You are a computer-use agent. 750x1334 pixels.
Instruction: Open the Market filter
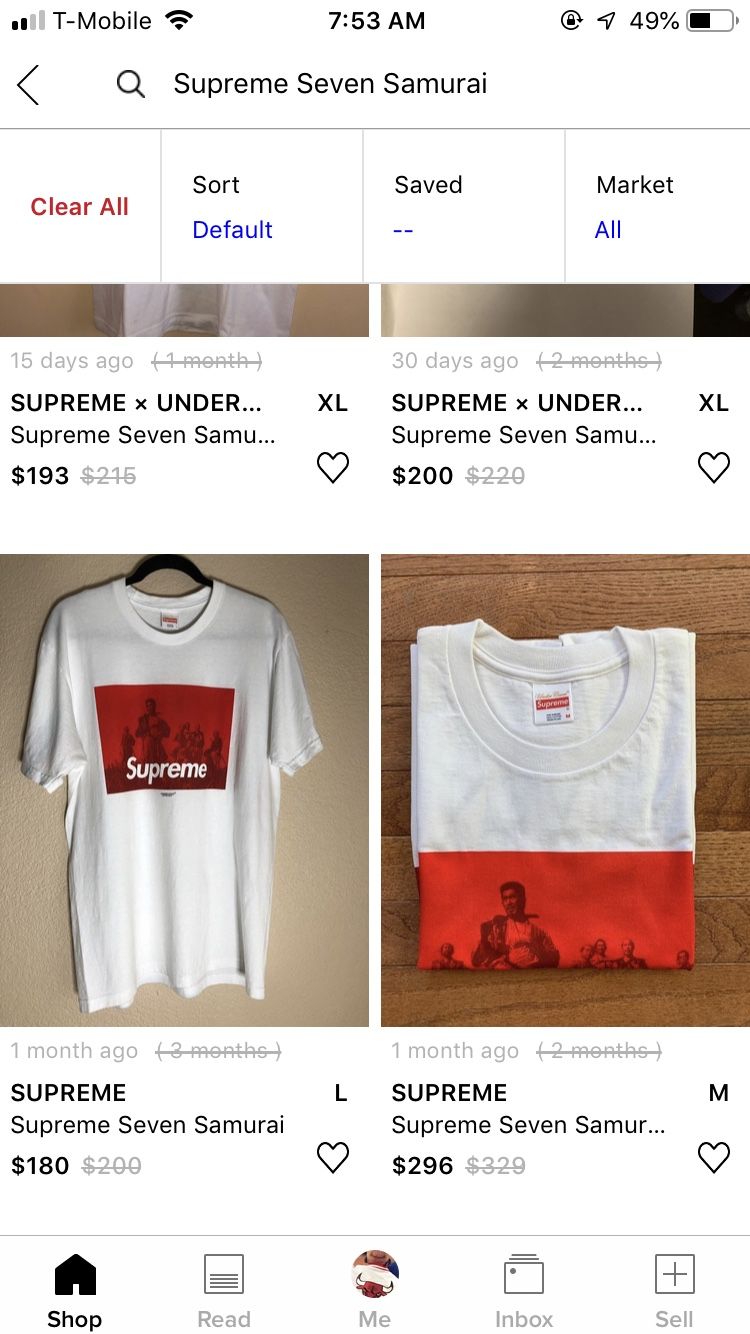(658, 207)
